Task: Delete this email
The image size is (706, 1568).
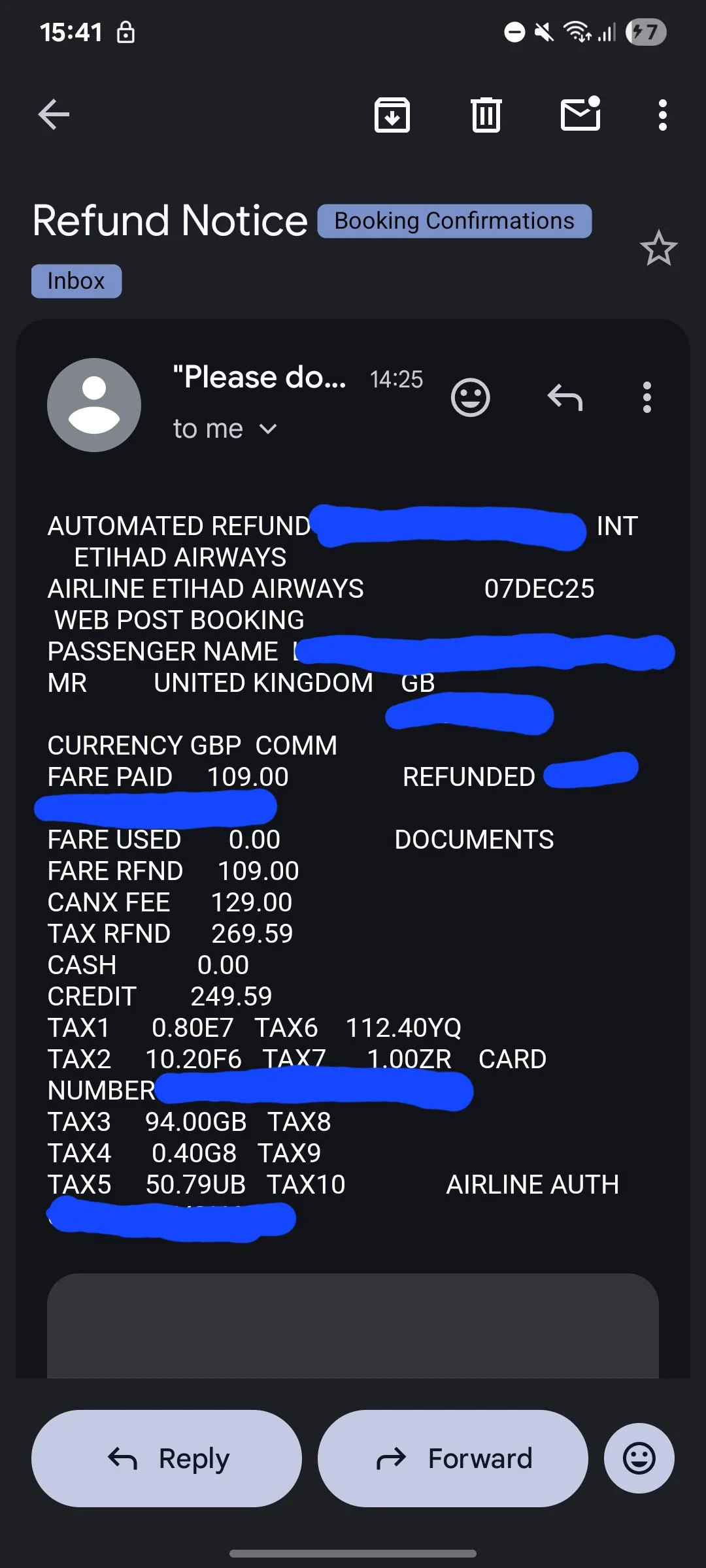Action: click(x=485, y=114)
